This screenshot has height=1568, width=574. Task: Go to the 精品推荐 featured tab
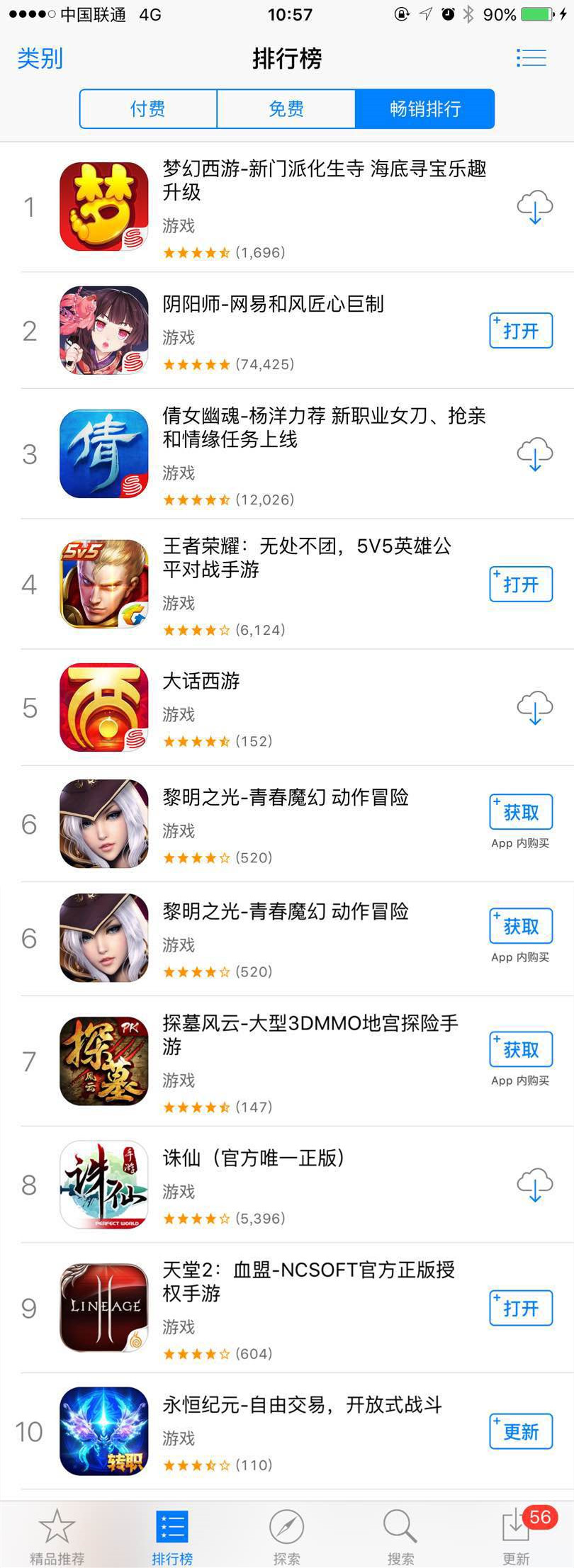[57, 1535]
